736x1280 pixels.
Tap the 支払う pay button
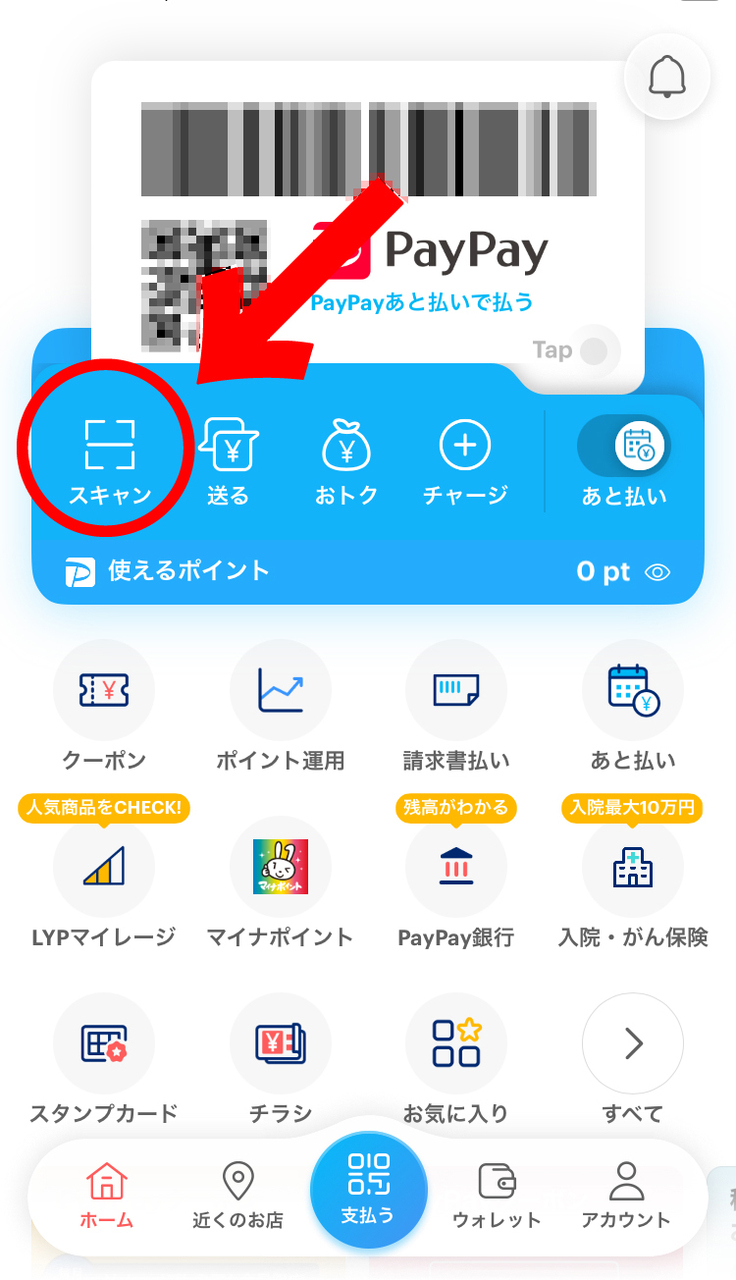[x=368, y=1190]
